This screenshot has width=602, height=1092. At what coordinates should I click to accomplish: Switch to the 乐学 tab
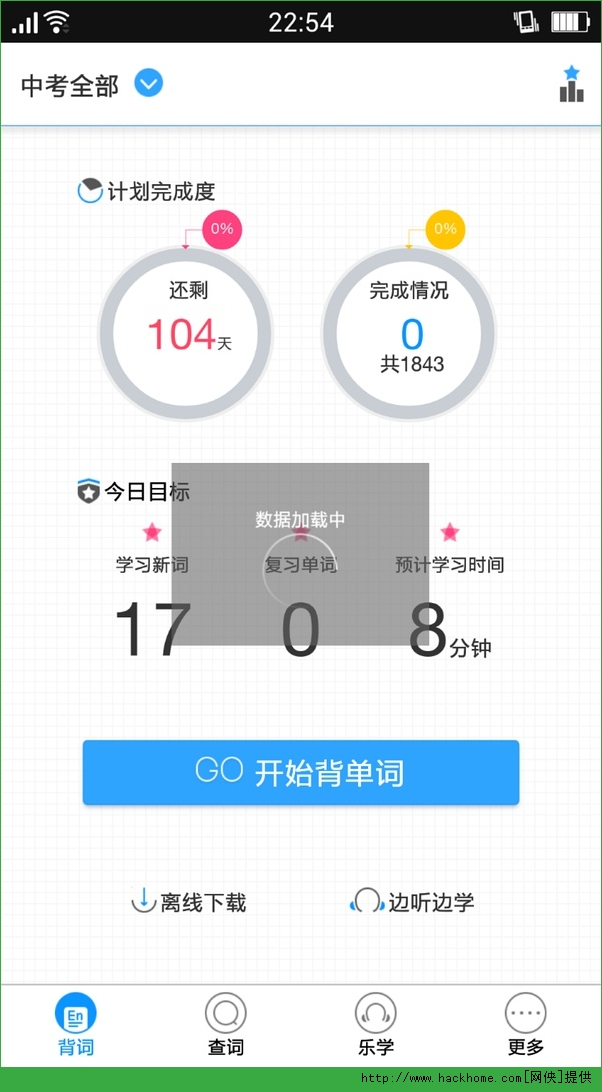[x=376, y=1024]
